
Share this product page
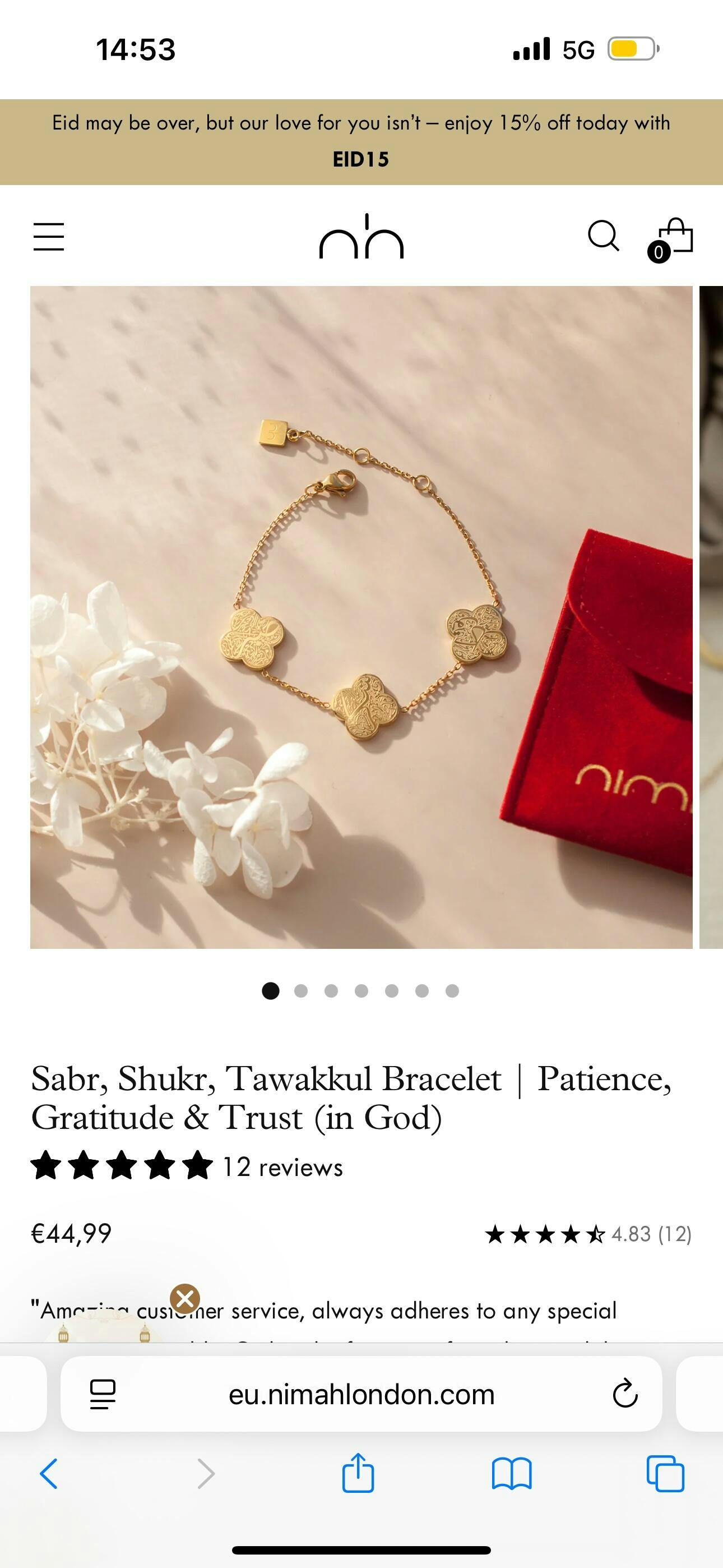(358, 1474)
